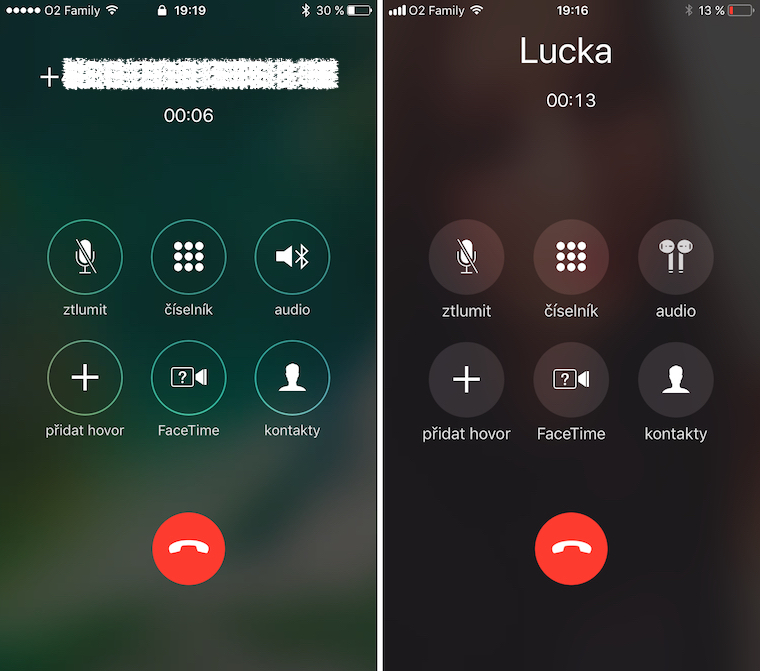
Task: Add a call to the hidden-number call
Action: [85, 378]
